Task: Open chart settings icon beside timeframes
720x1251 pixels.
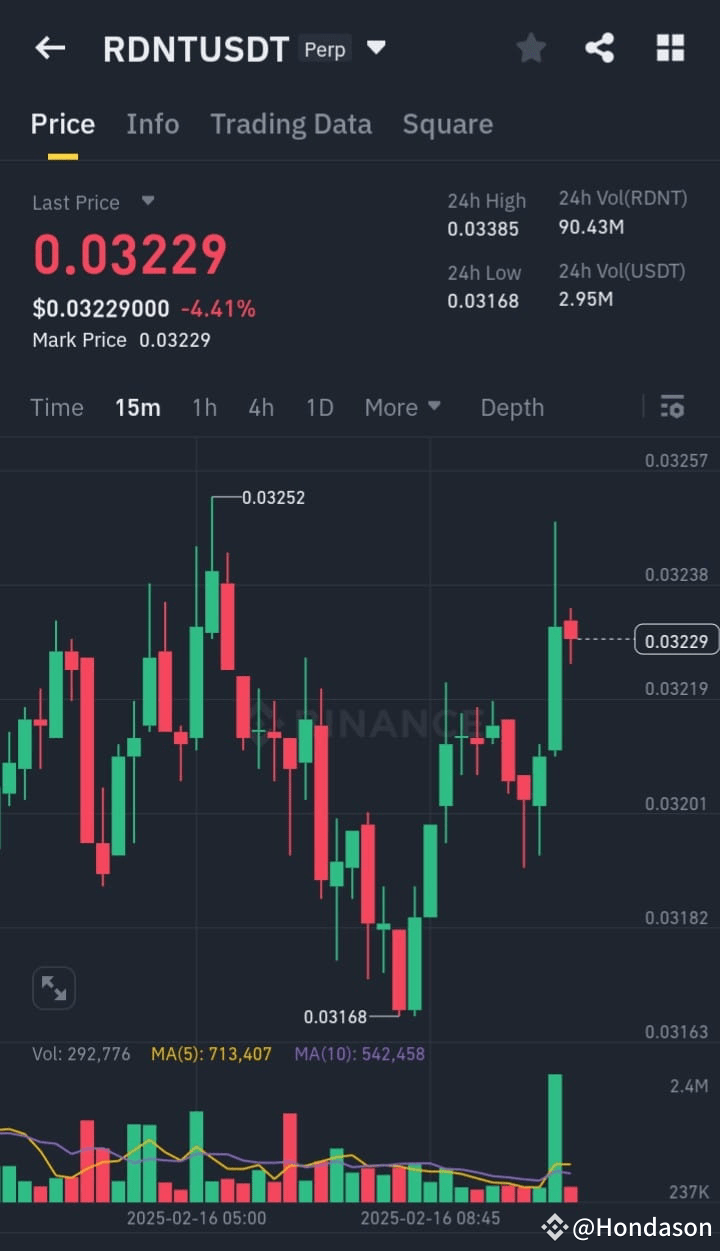Action: click(x=672, y=407)
